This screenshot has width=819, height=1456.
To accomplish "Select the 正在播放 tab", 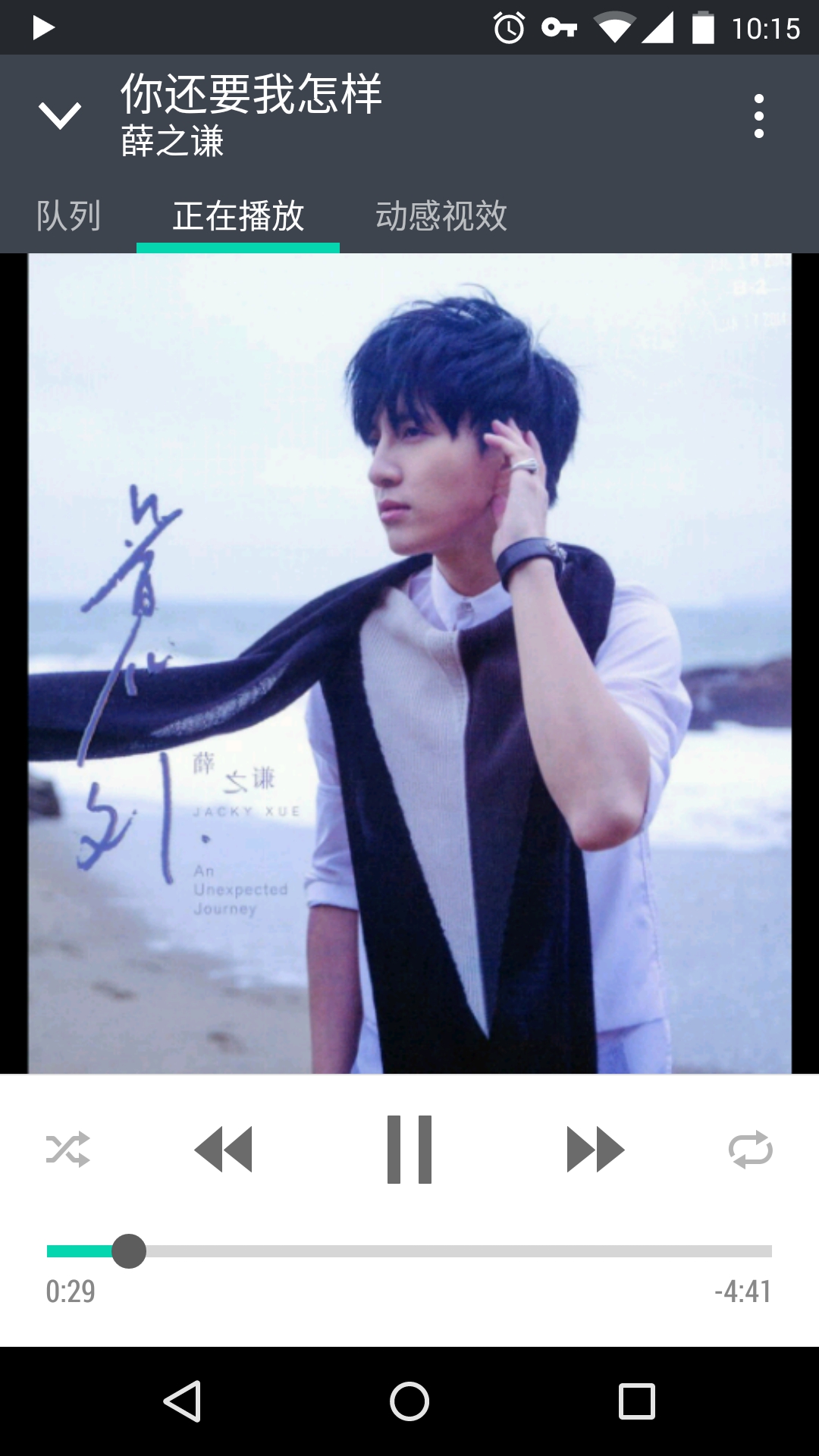I will pos(238,217).
